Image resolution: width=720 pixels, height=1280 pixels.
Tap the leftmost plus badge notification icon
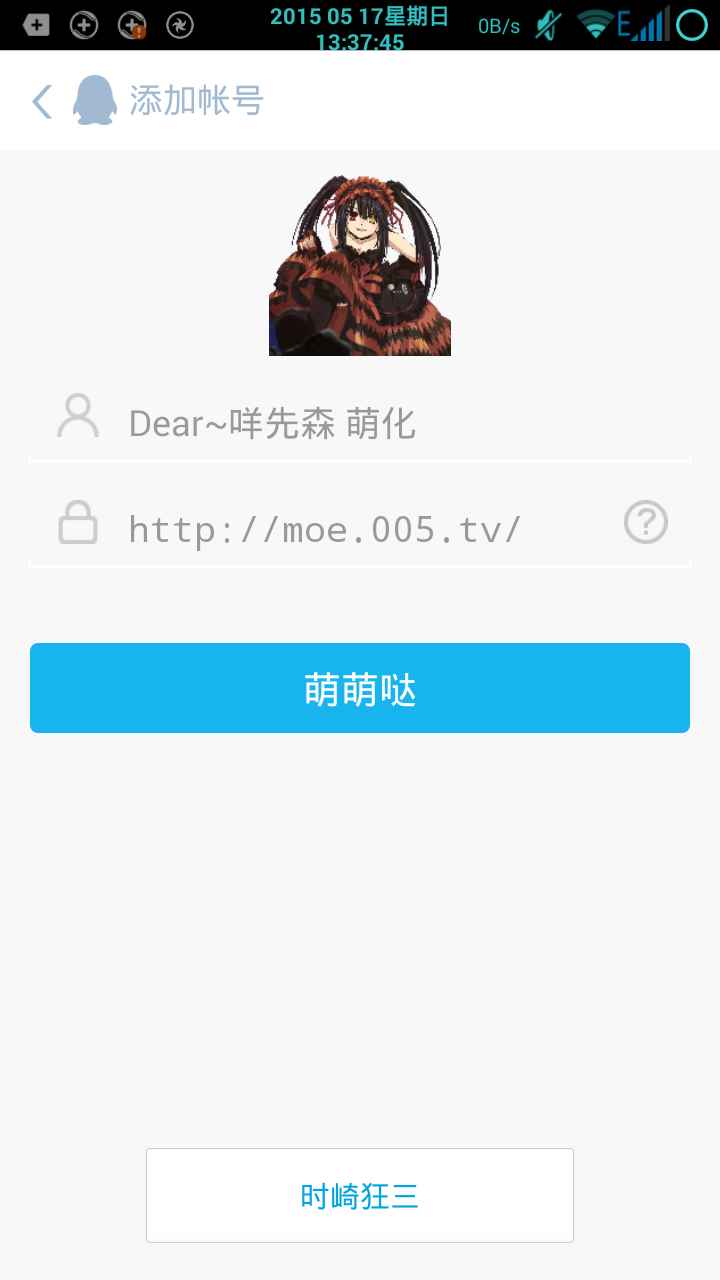pos(36,24)
